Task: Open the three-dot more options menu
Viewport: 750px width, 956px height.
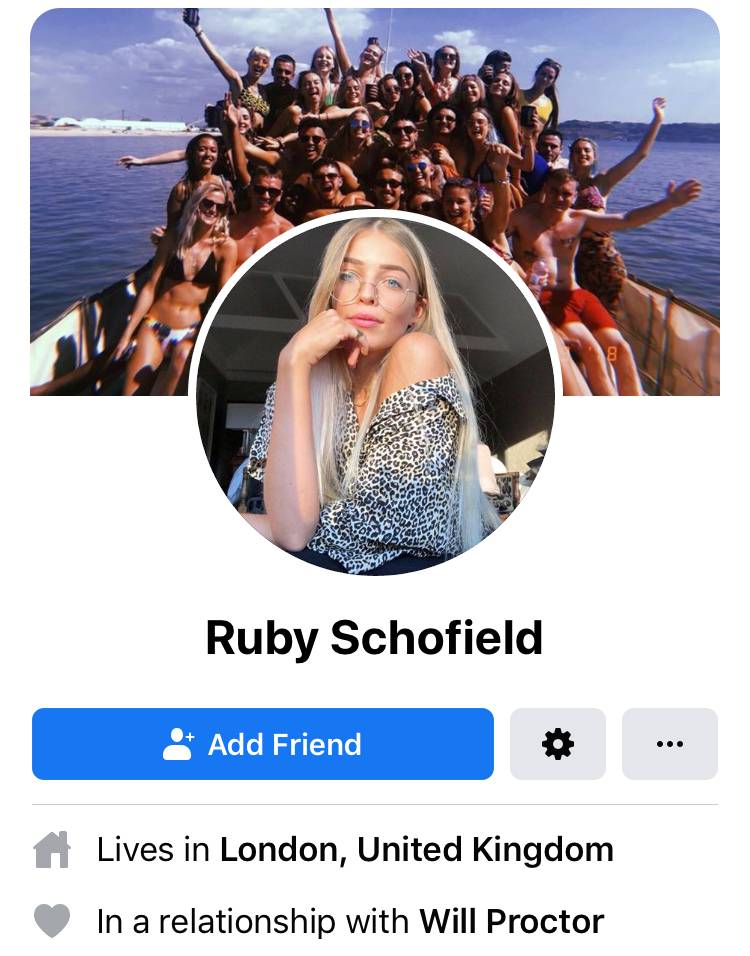Action: click(x=670, y=744)
